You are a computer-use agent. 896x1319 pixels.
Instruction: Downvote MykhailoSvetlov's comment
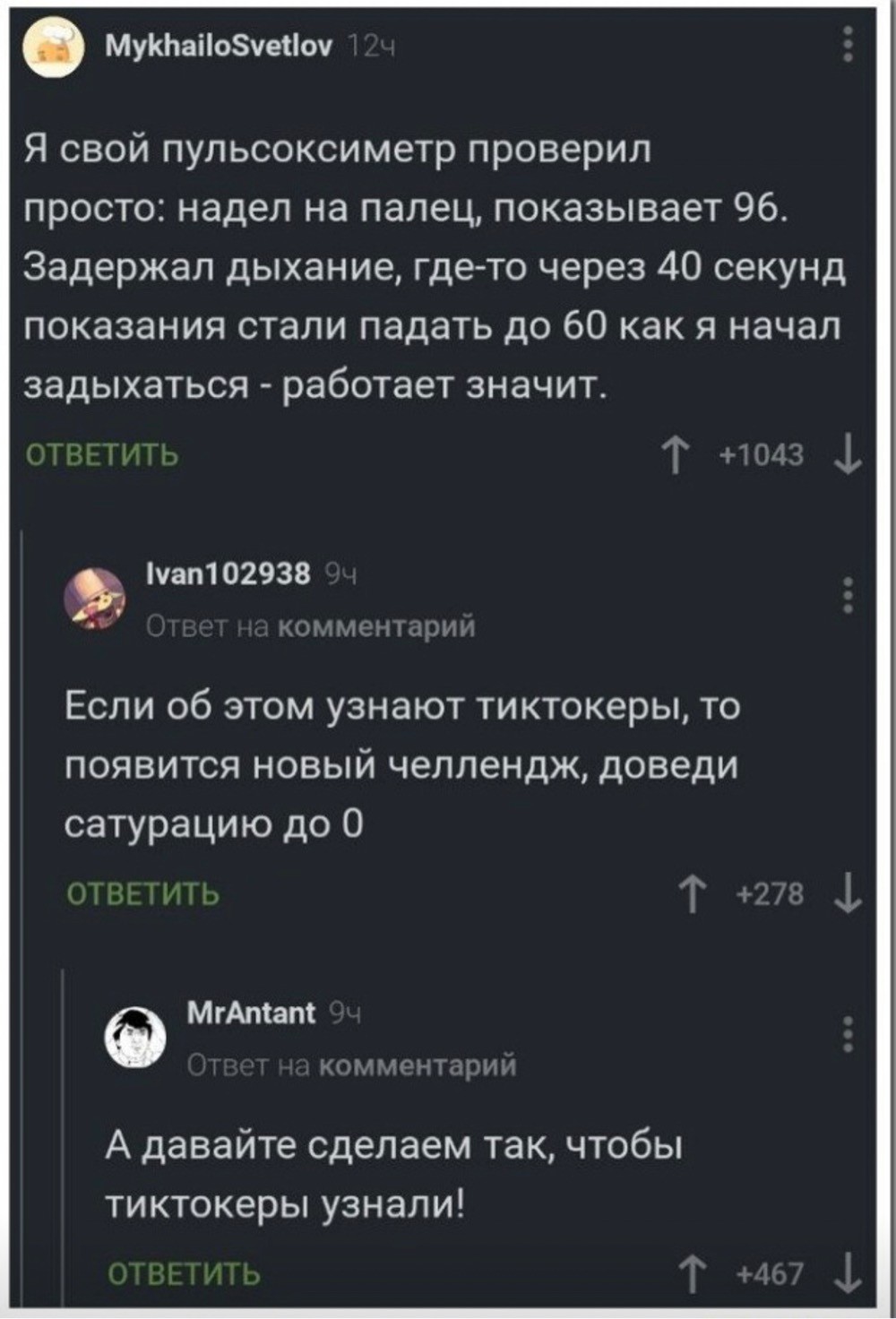tap(847, 456)
